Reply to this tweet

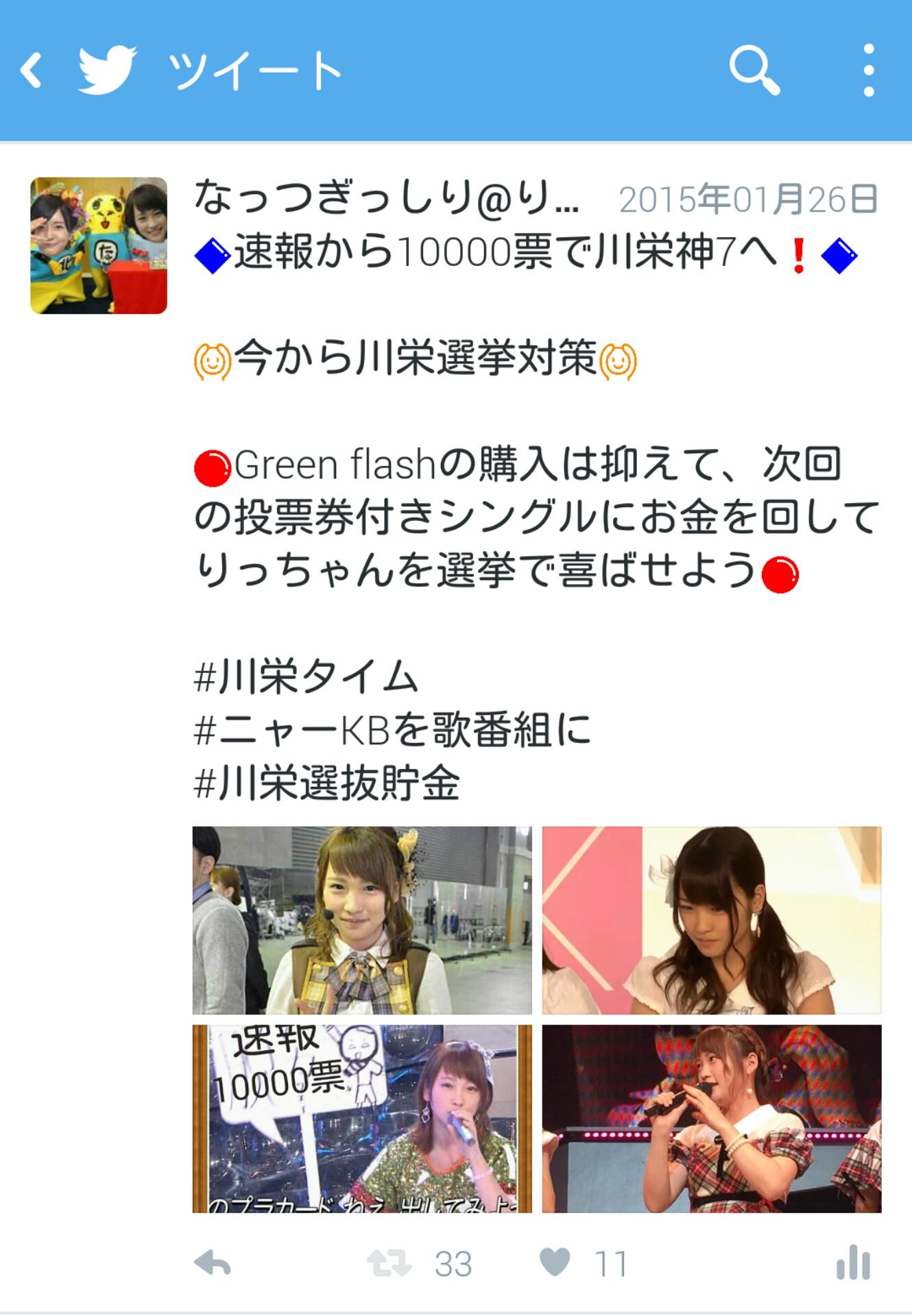pyautogui.click(x=212, y=1263)
